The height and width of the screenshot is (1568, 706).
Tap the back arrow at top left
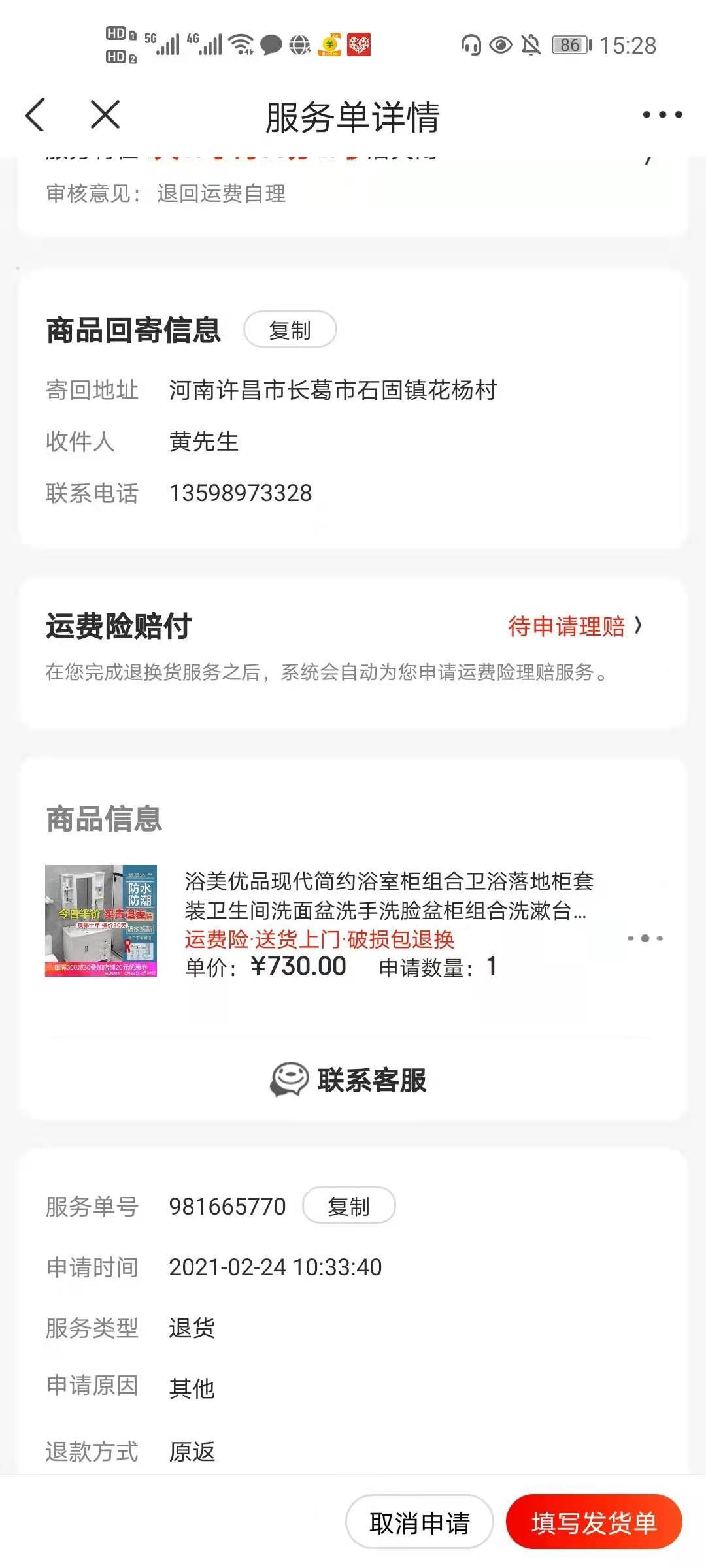point(37,115)
